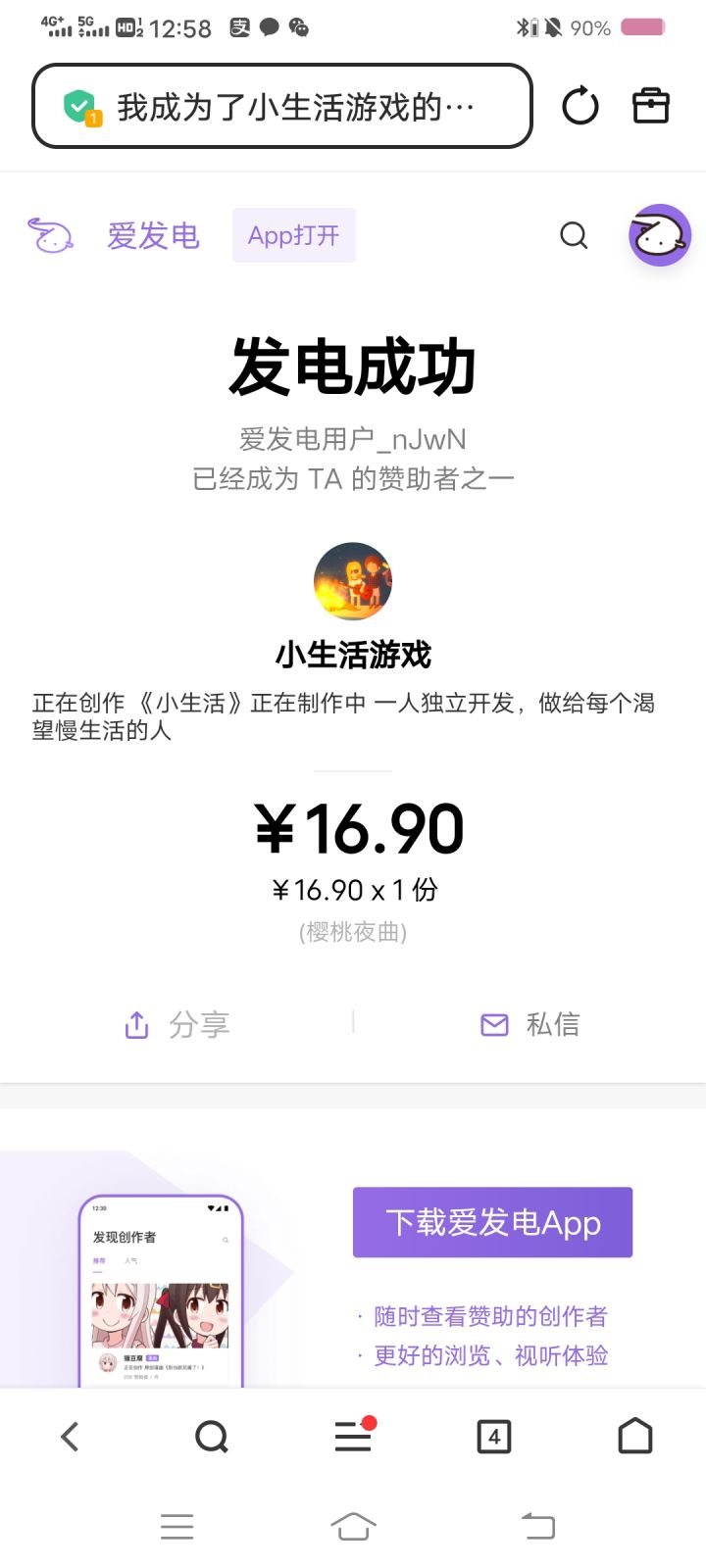Open the app with App打开 button

(x=293, y=234)
